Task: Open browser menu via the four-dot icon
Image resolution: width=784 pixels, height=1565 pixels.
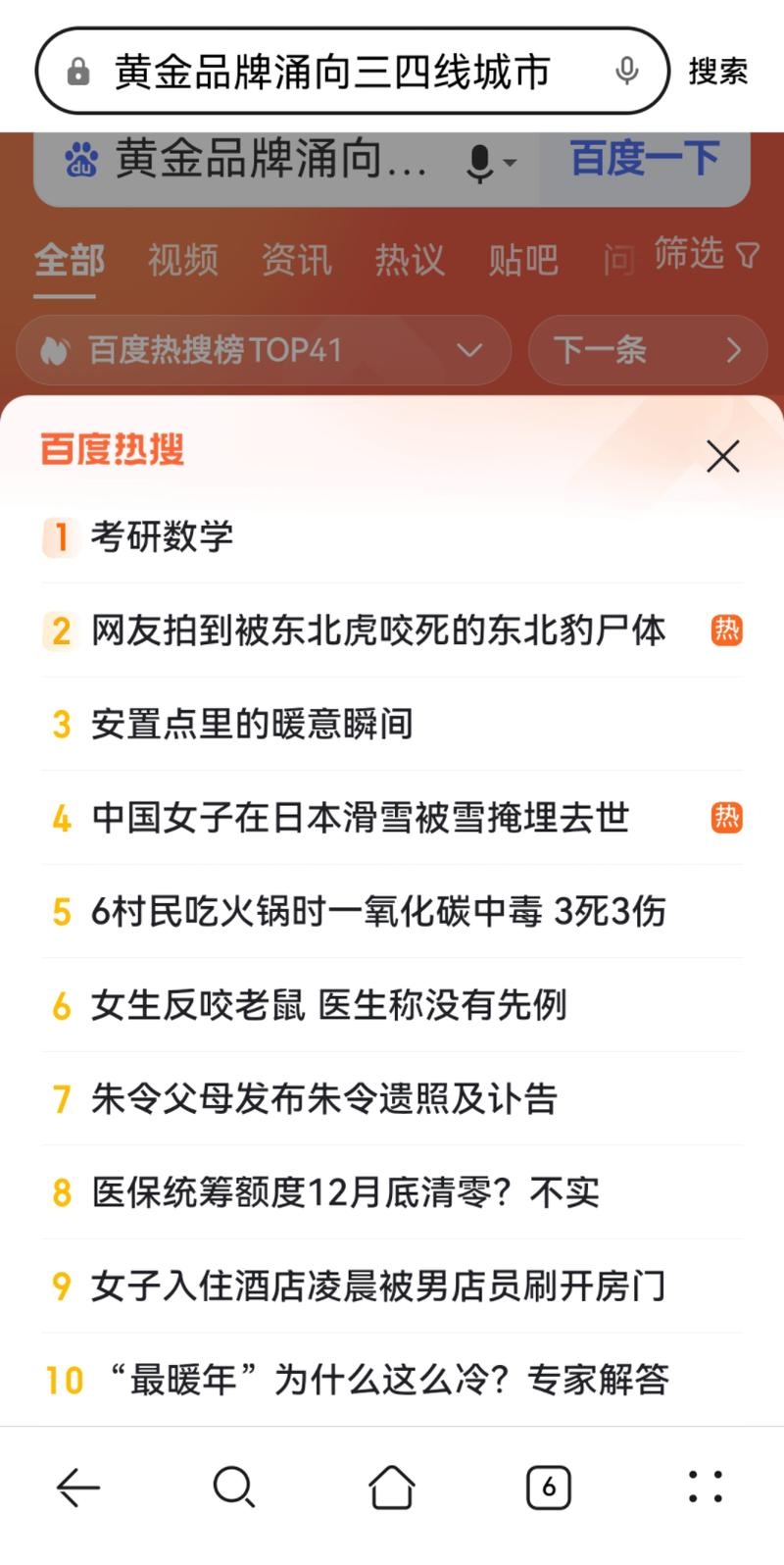Action: tap(704, 1487)
